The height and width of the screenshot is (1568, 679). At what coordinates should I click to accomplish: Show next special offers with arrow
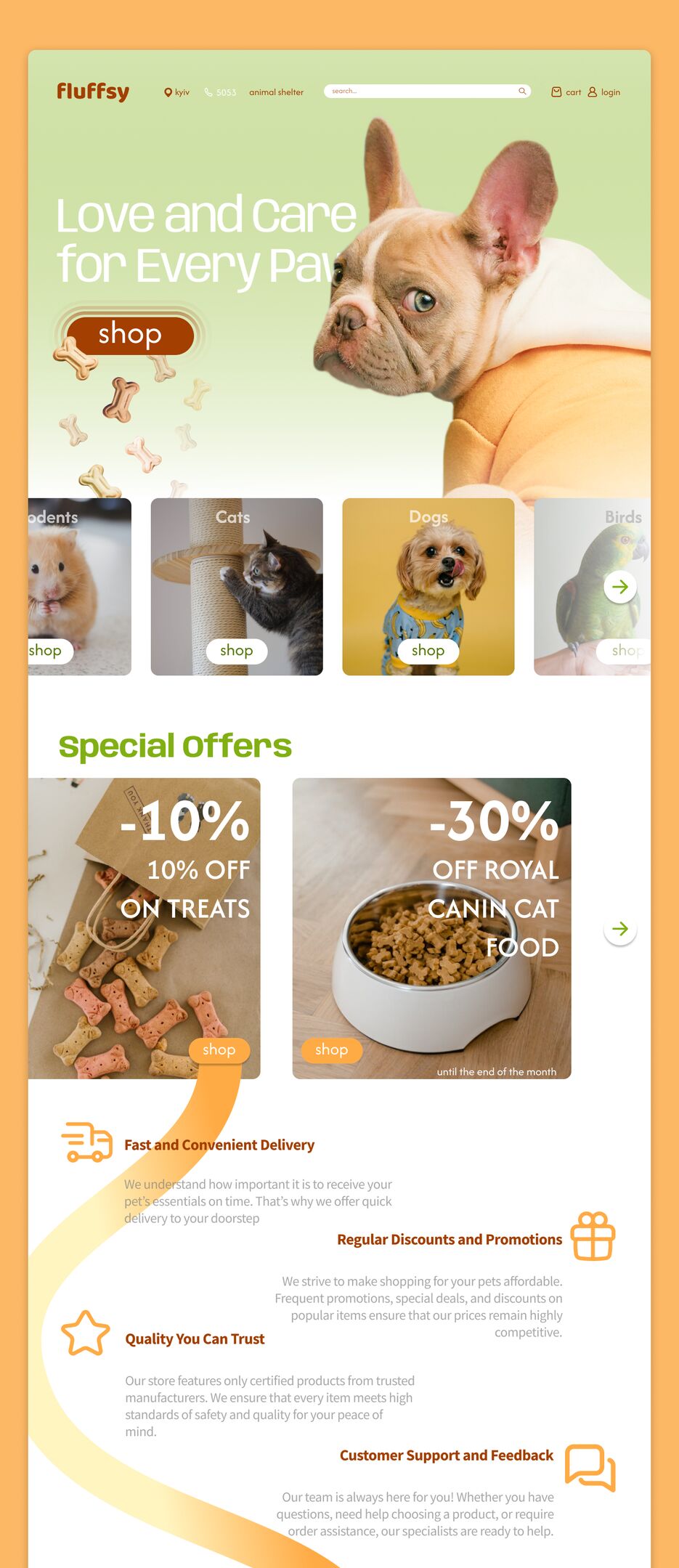coord(619,929)
